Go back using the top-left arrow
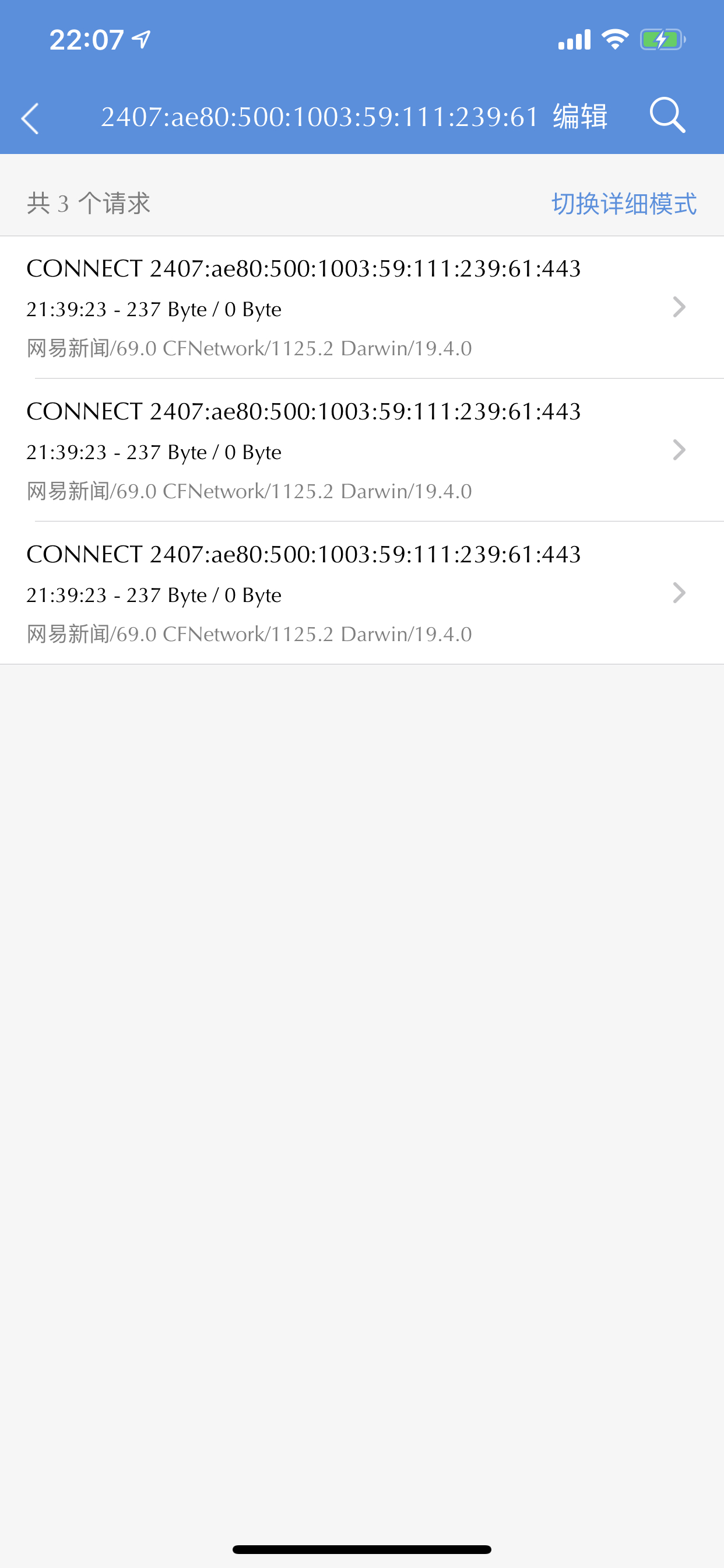 click(30, 117)
